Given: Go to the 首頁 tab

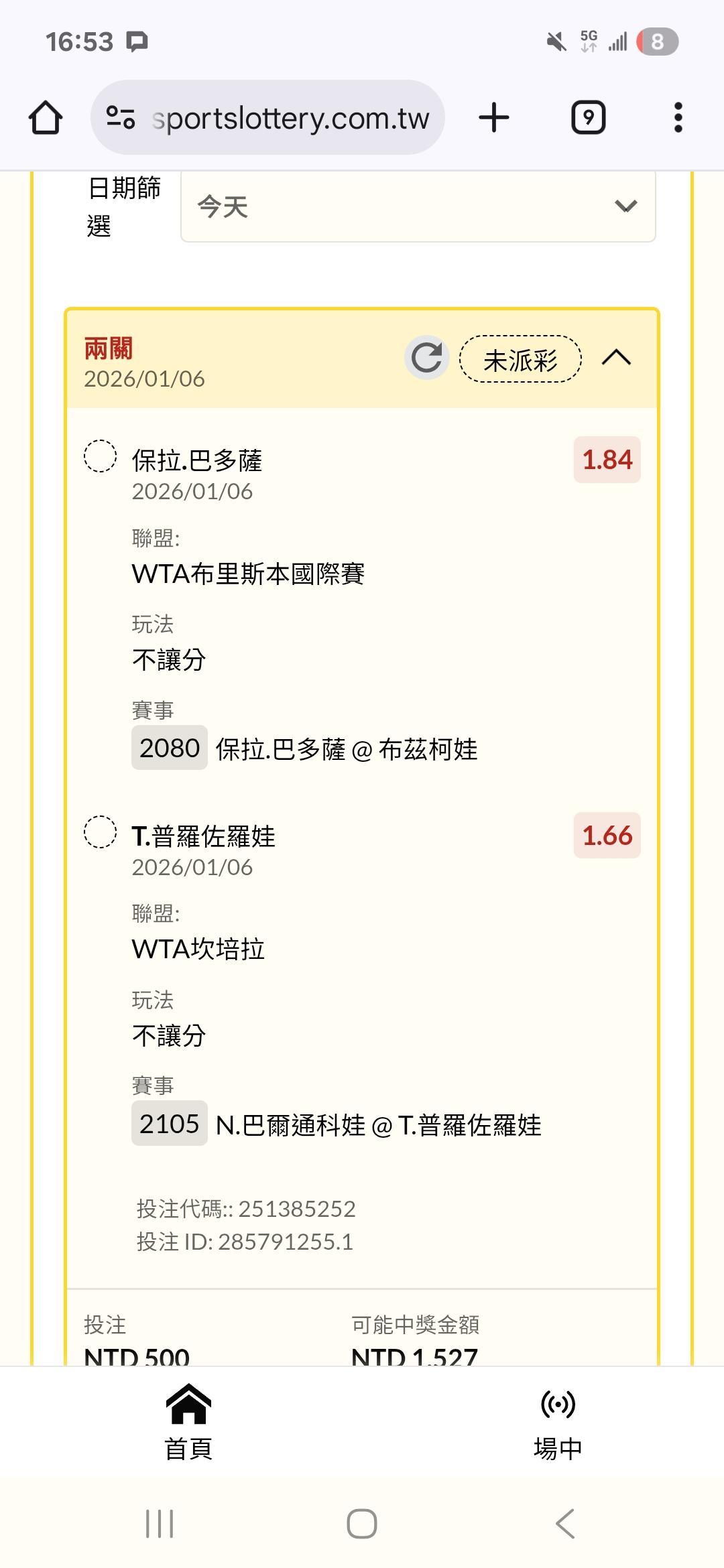Looking at the screenshot, I should click(x=188, y=1422).
